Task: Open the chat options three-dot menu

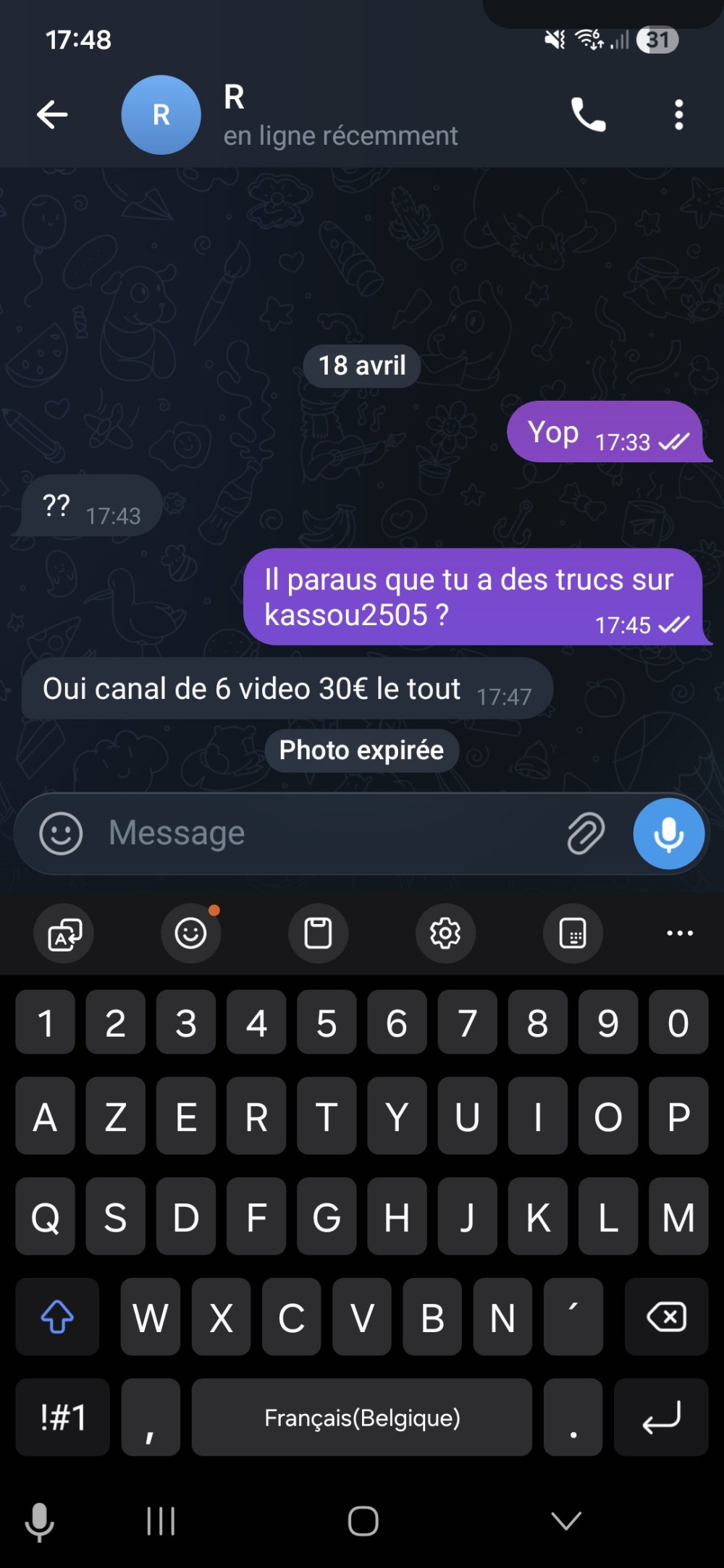Action: tap(678, 114)
